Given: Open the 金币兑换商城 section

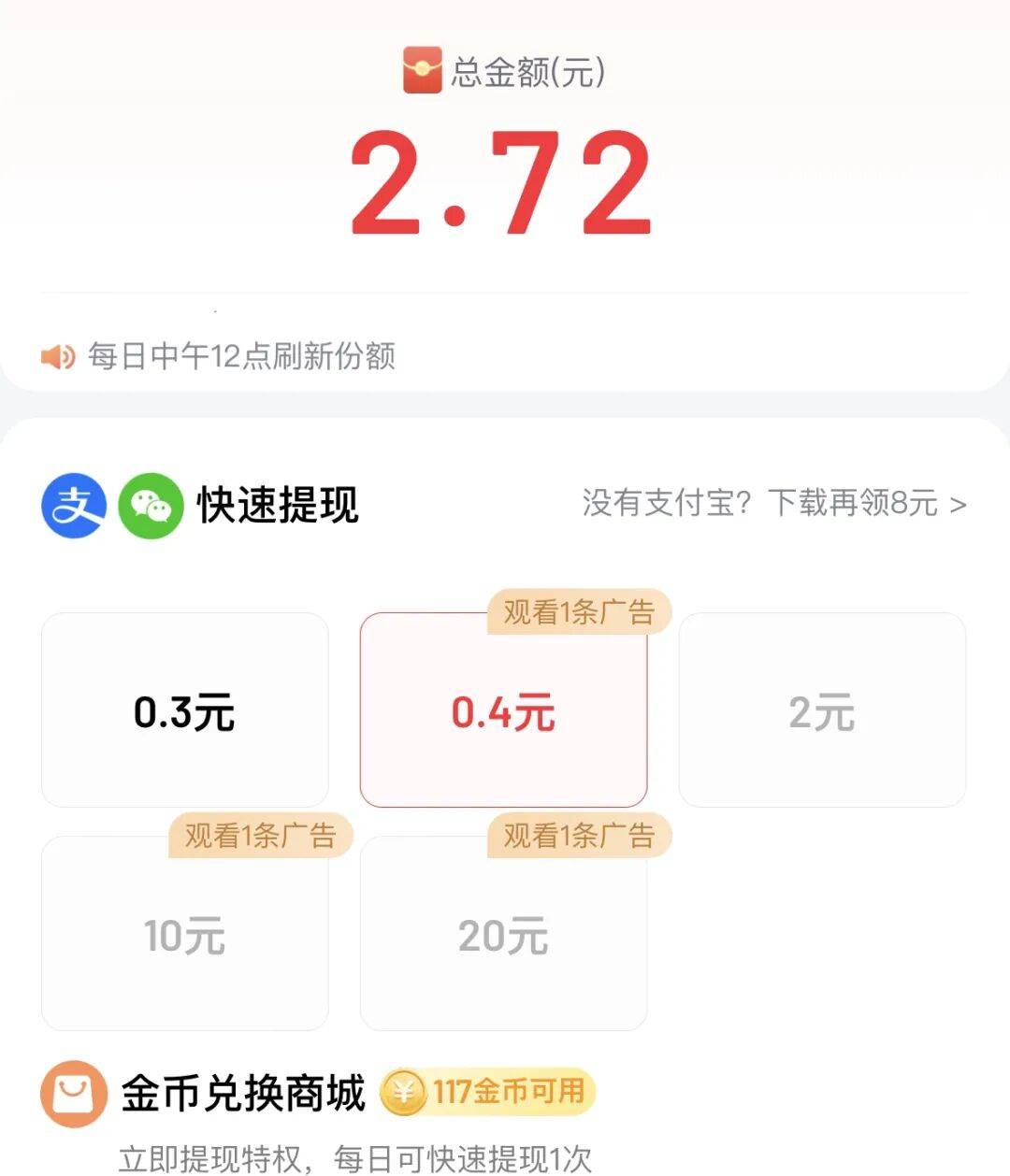Looking at the screenshot, I should tap(242, 1093).
